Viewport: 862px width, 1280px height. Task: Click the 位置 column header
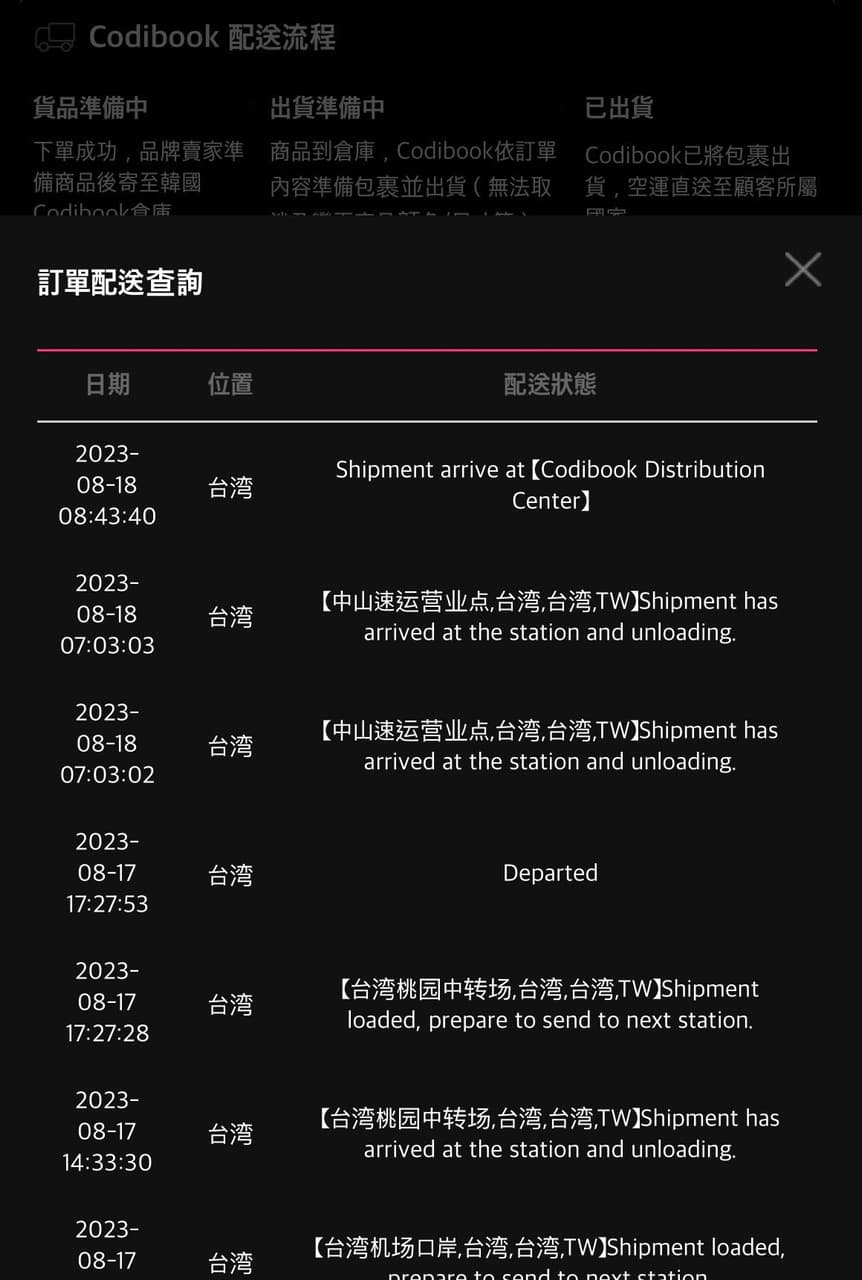click(229, 384)
